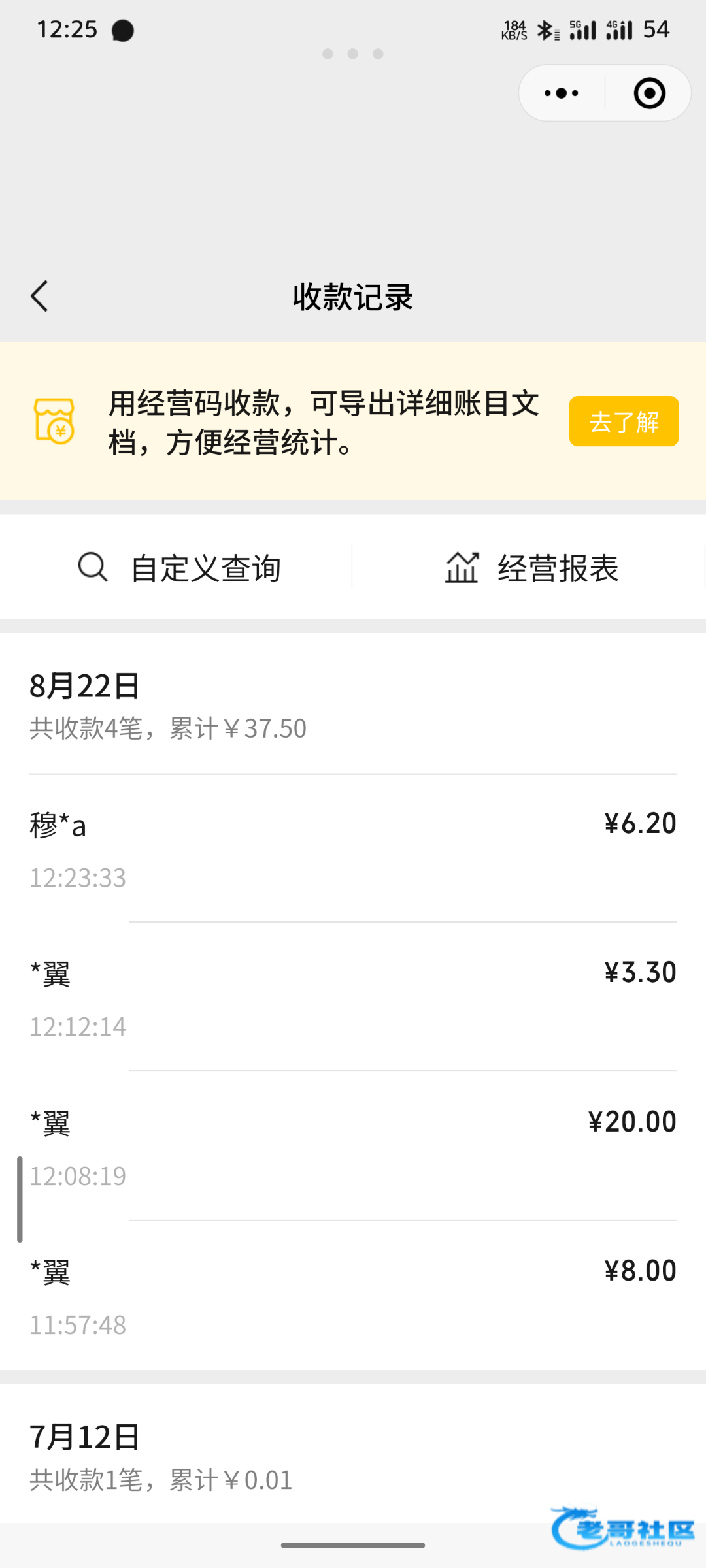706x1568 pixels.
Task: Open the ¥20.00 payment at 12:08:19
Action: coord(353,1146)
